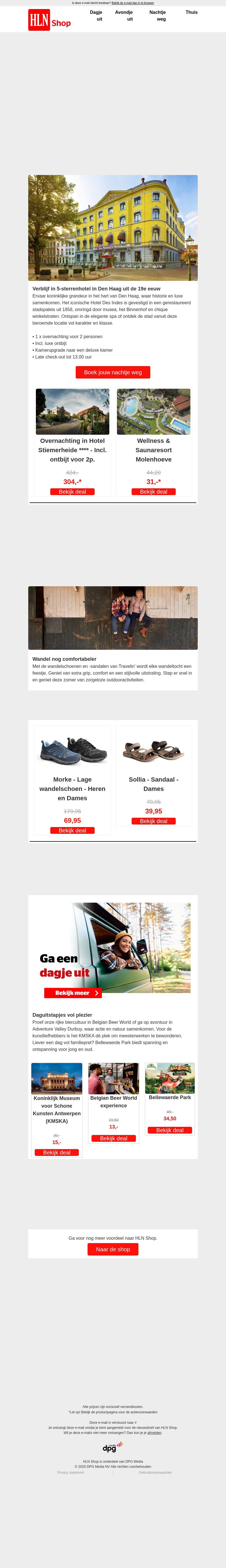
Task: View the Hotel Stiemerheide overnight deal
Action: 73,492
